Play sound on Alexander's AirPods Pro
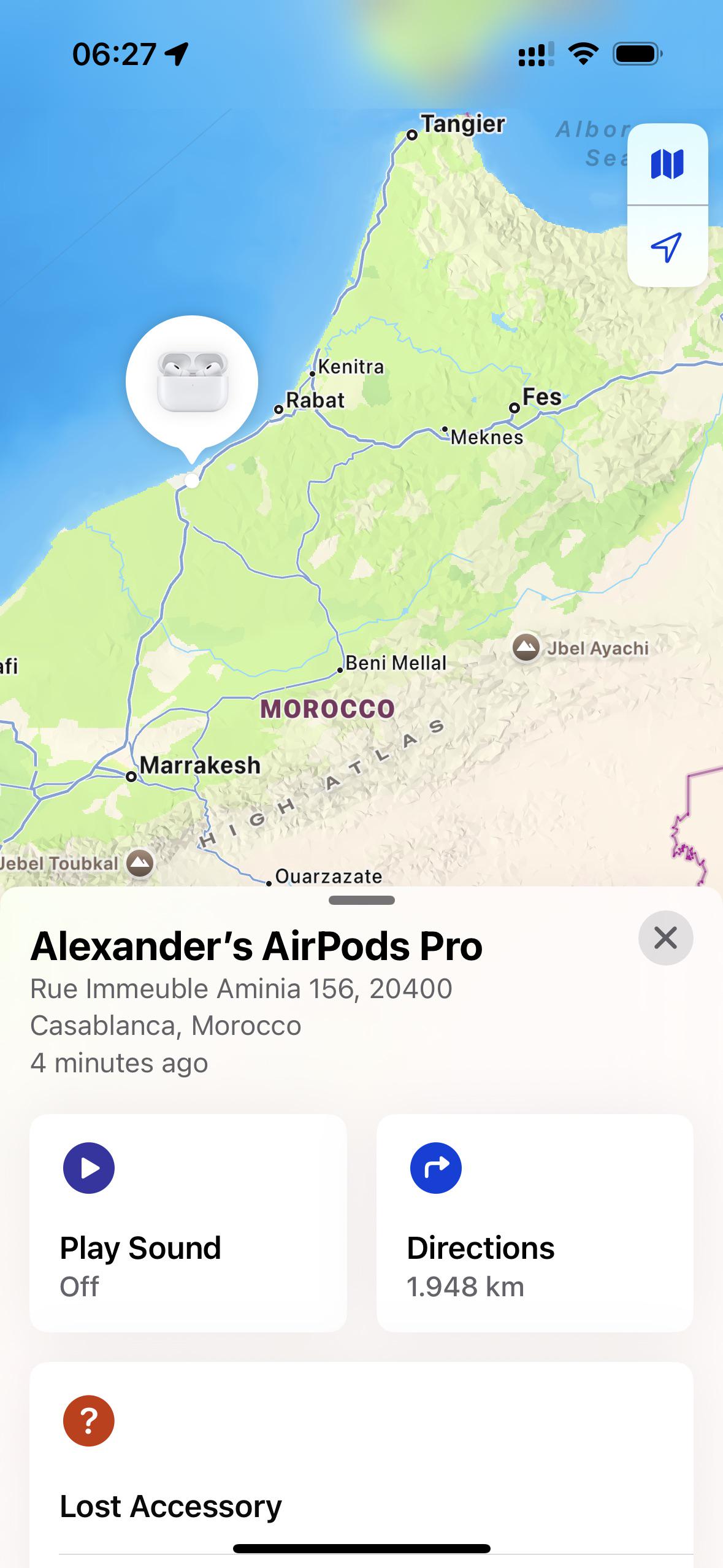This screenshot has height=1568, width=723. click(x=188, y=1223)
